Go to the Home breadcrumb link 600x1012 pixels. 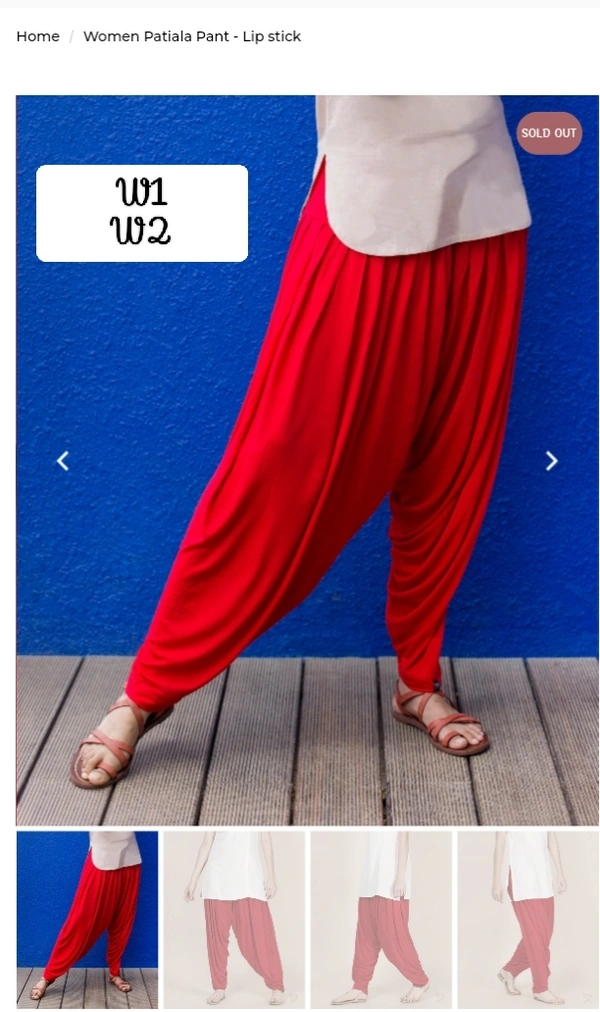click(38, 36)
